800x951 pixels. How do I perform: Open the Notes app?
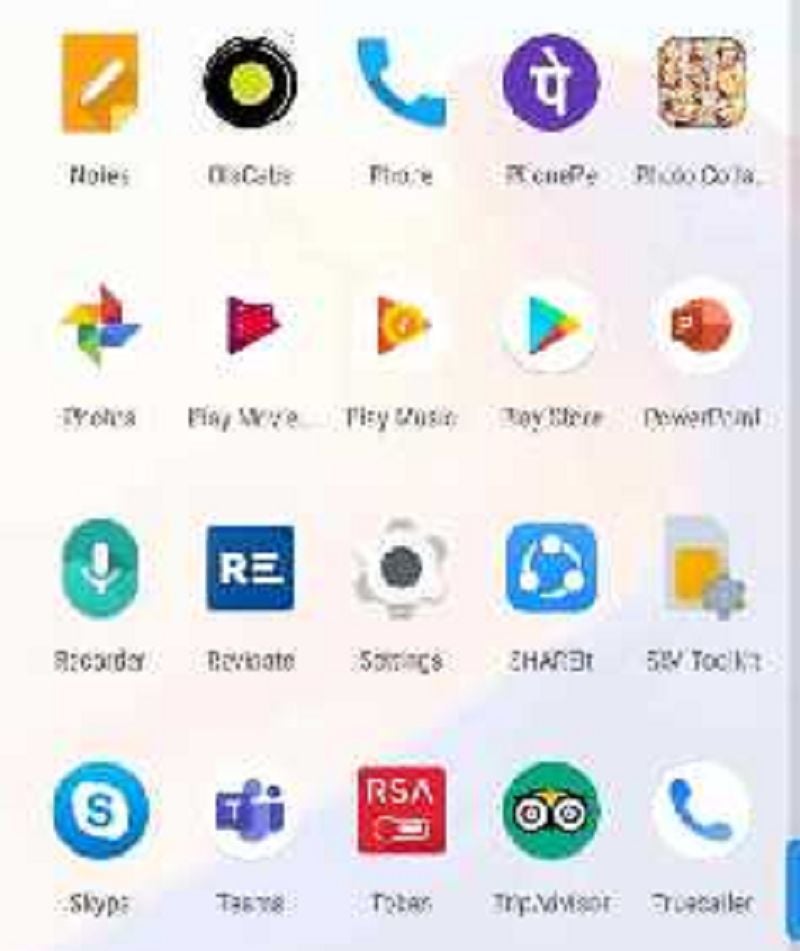point(99,83)
